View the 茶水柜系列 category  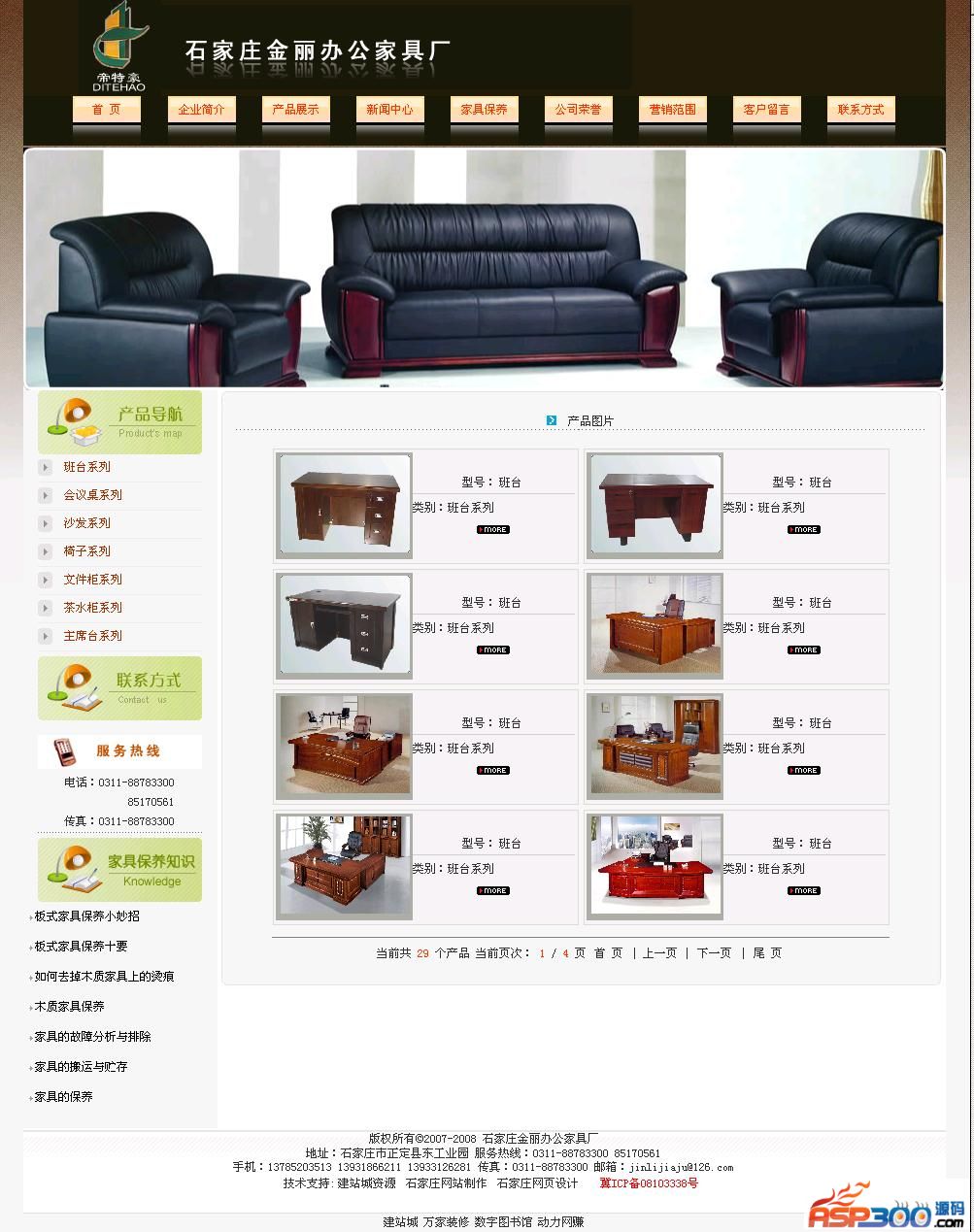click(x=93, y=608)
